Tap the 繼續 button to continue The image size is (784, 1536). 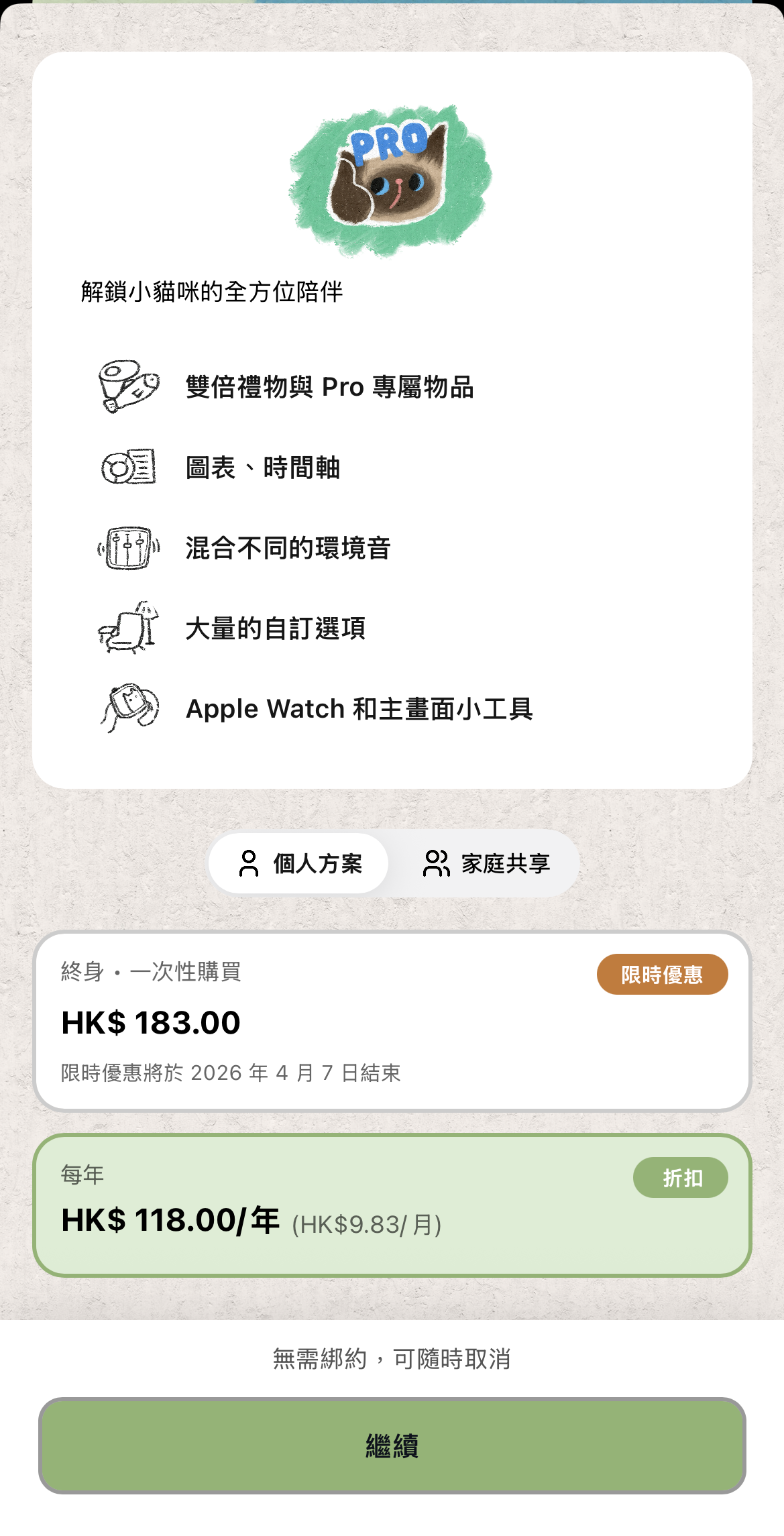point(392,1445)
